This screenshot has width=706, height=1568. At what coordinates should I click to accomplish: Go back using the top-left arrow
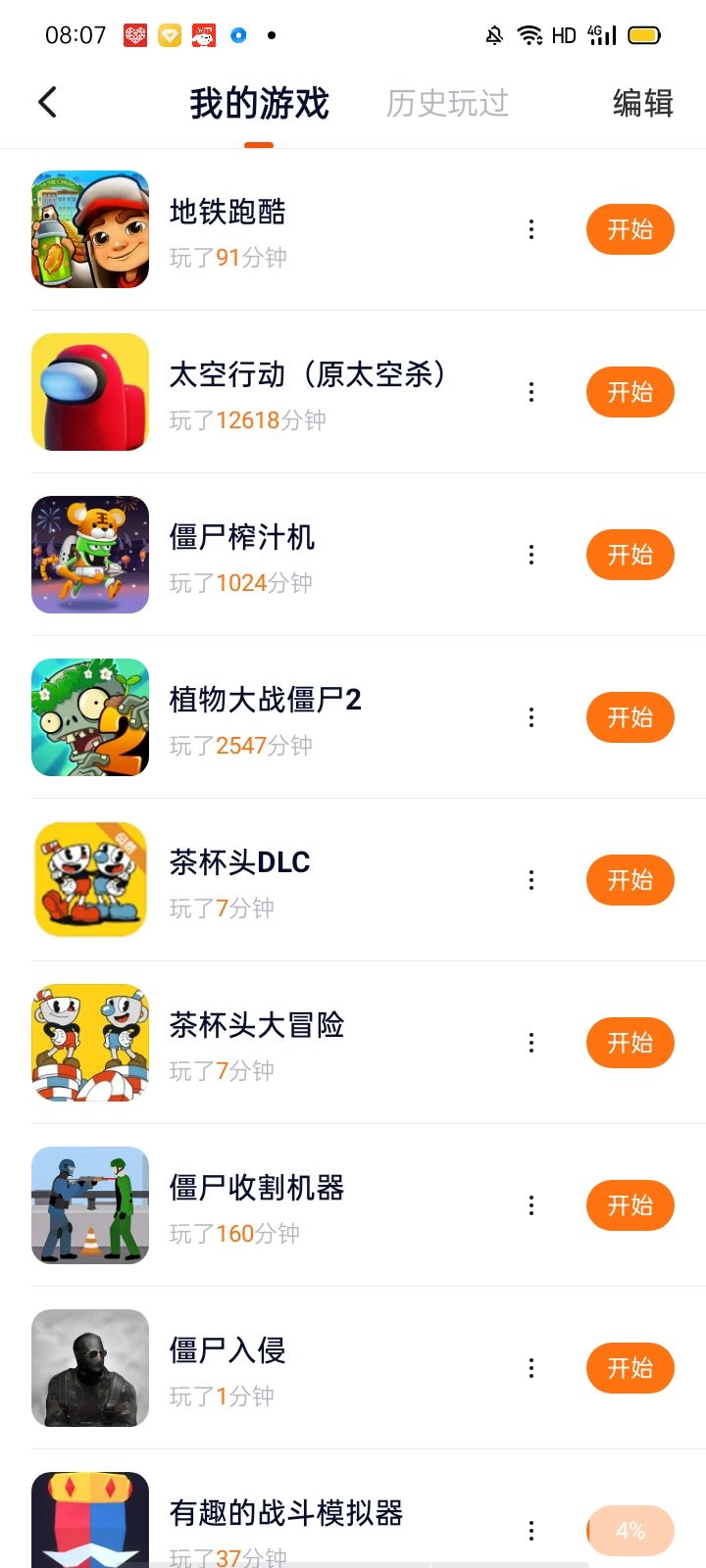47,102
